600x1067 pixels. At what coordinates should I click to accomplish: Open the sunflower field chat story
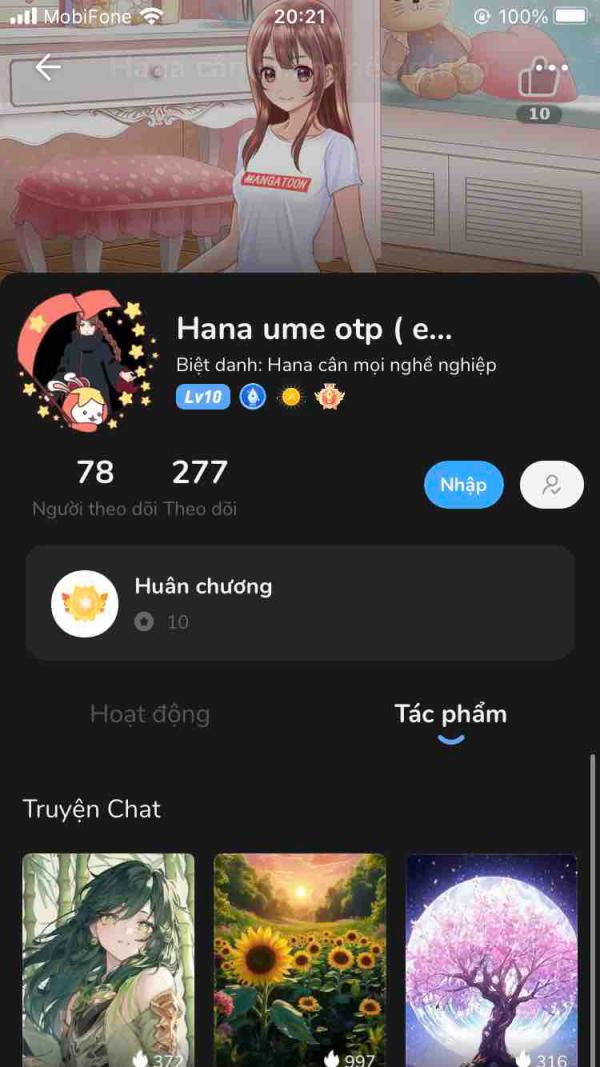[x=300, y=958]
